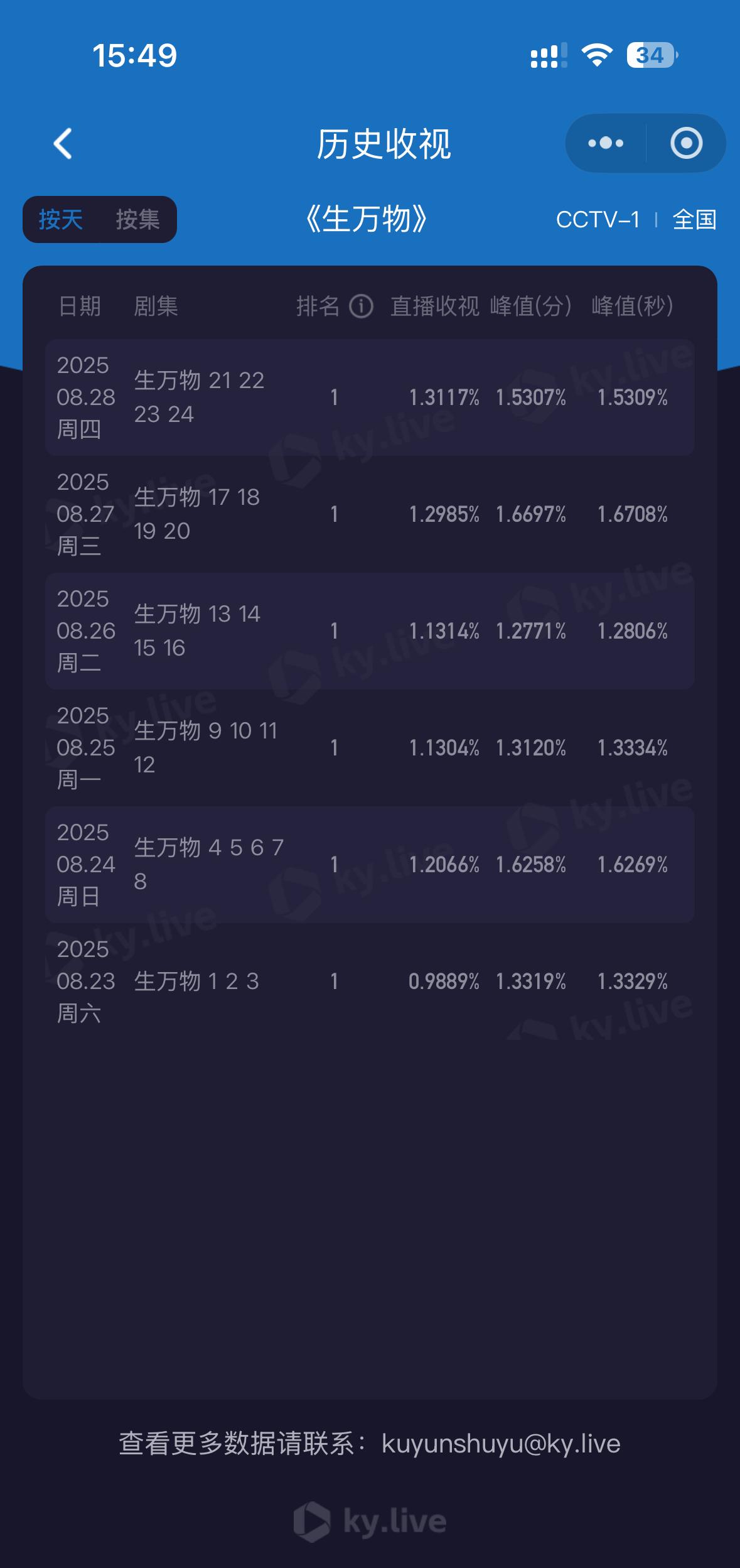Image resolution: width=740 pixels, height=1568 pixels.
Task: Show ranking info beside 排名
Action: click(x=361, y=306)
